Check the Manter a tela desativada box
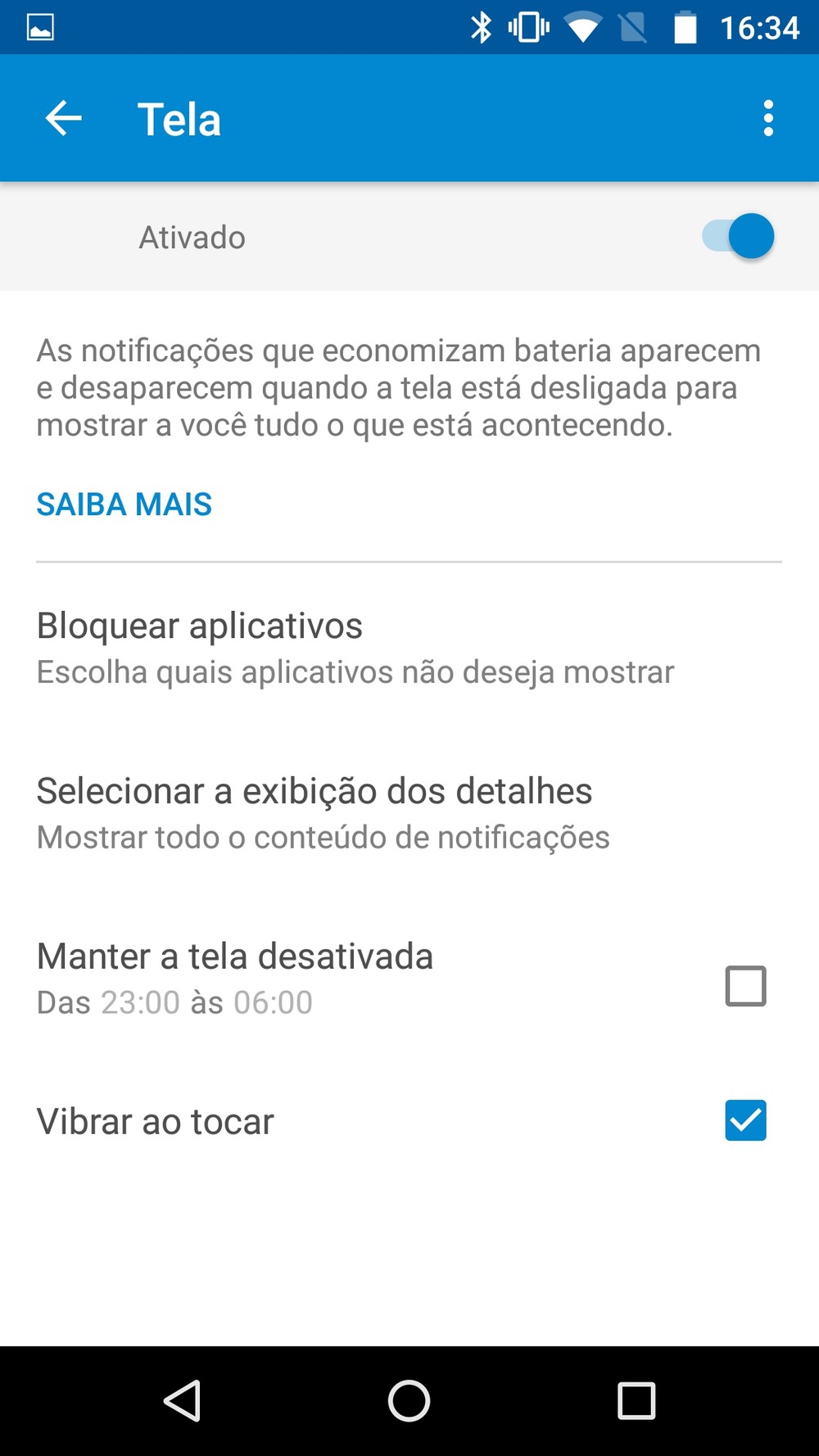This screenshot has height=1456, width=819. point(745,986)
